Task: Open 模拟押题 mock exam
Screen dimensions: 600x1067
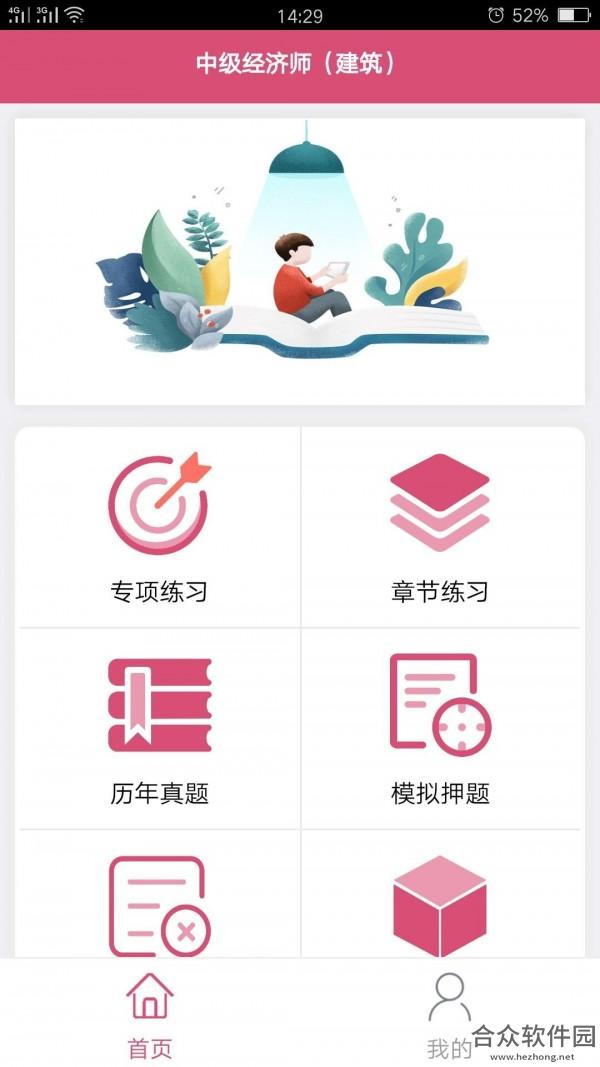Action: click(x=440, y=729)
